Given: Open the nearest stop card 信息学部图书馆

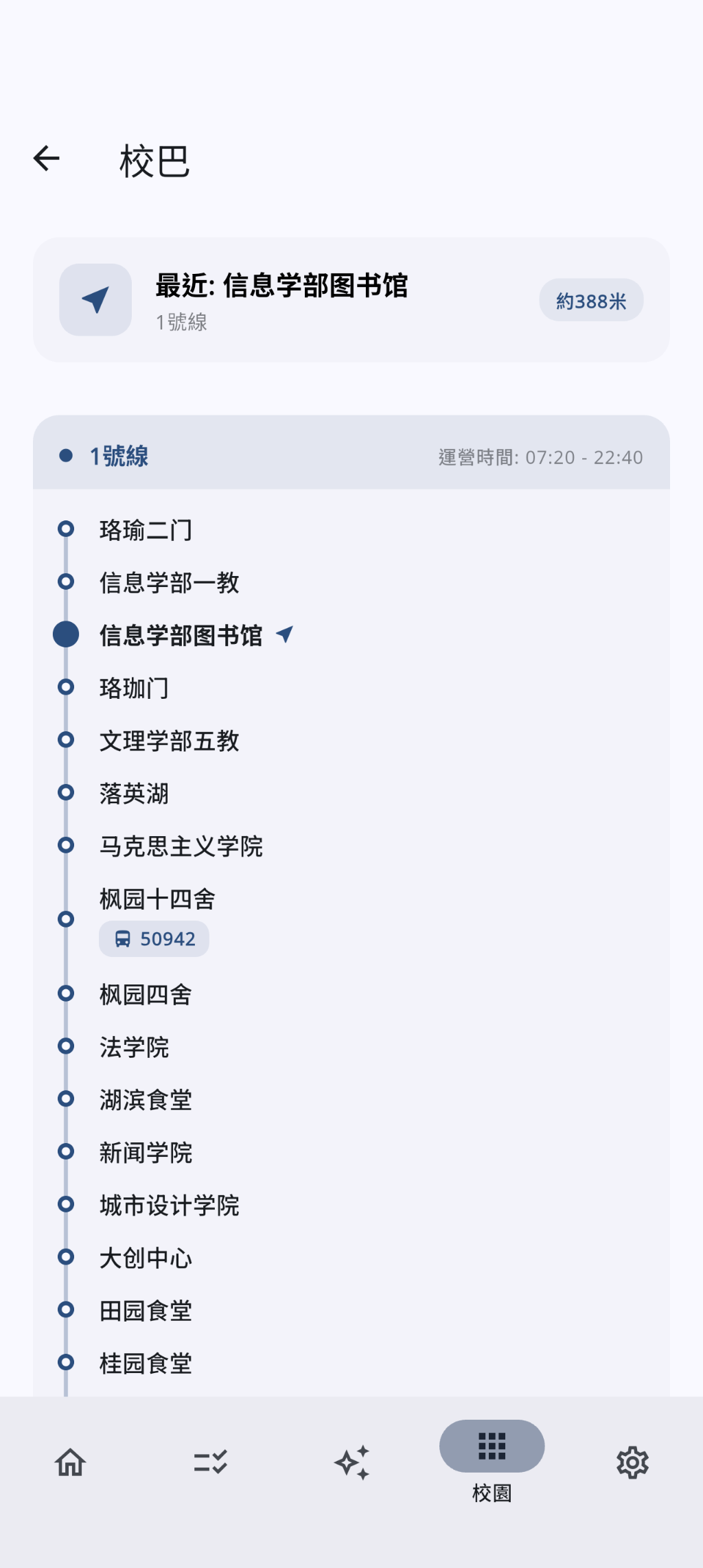Looking at the screenshot, I should point(351,300).
